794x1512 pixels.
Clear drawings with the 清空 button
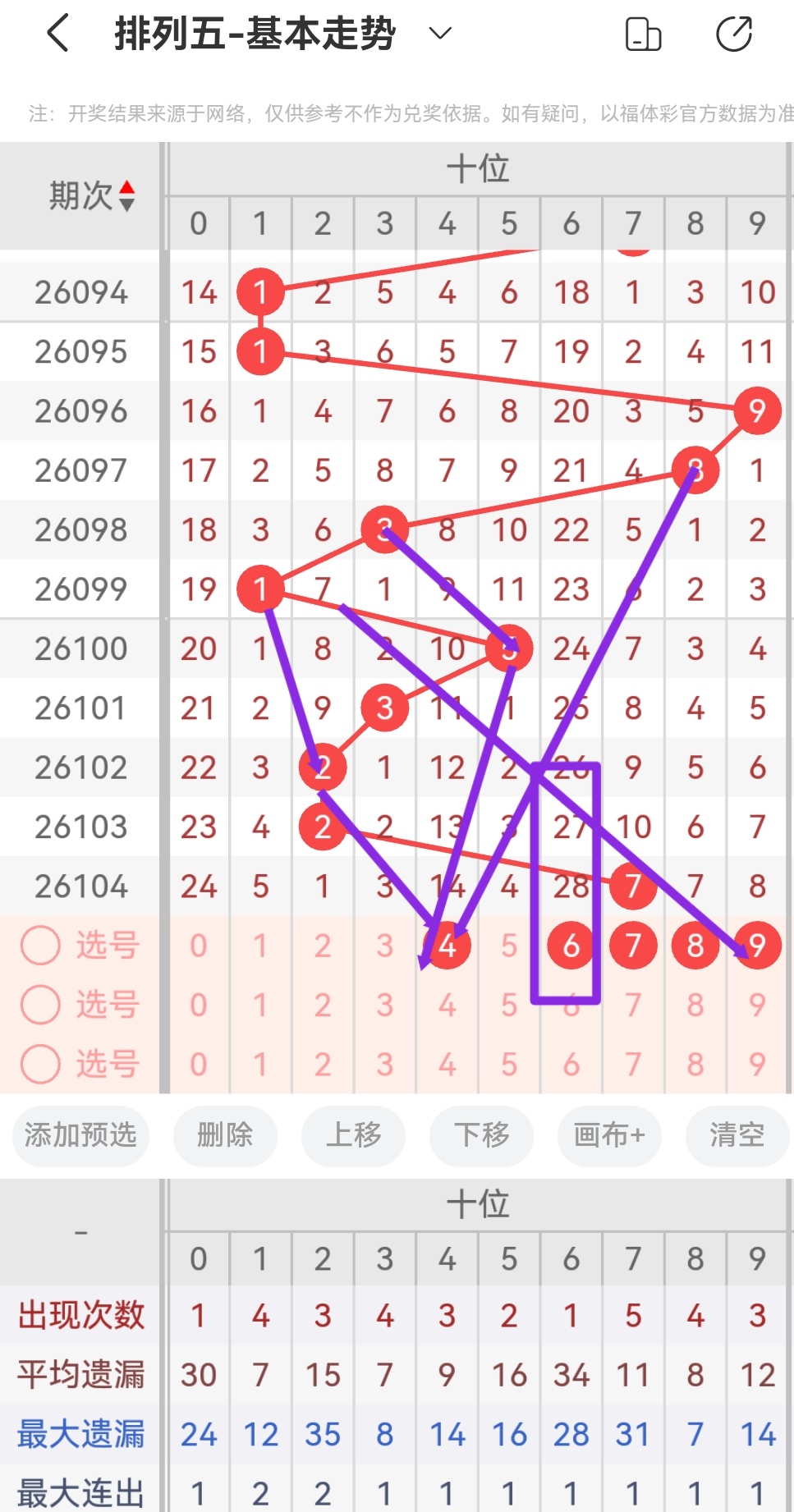pos(737,1136)
